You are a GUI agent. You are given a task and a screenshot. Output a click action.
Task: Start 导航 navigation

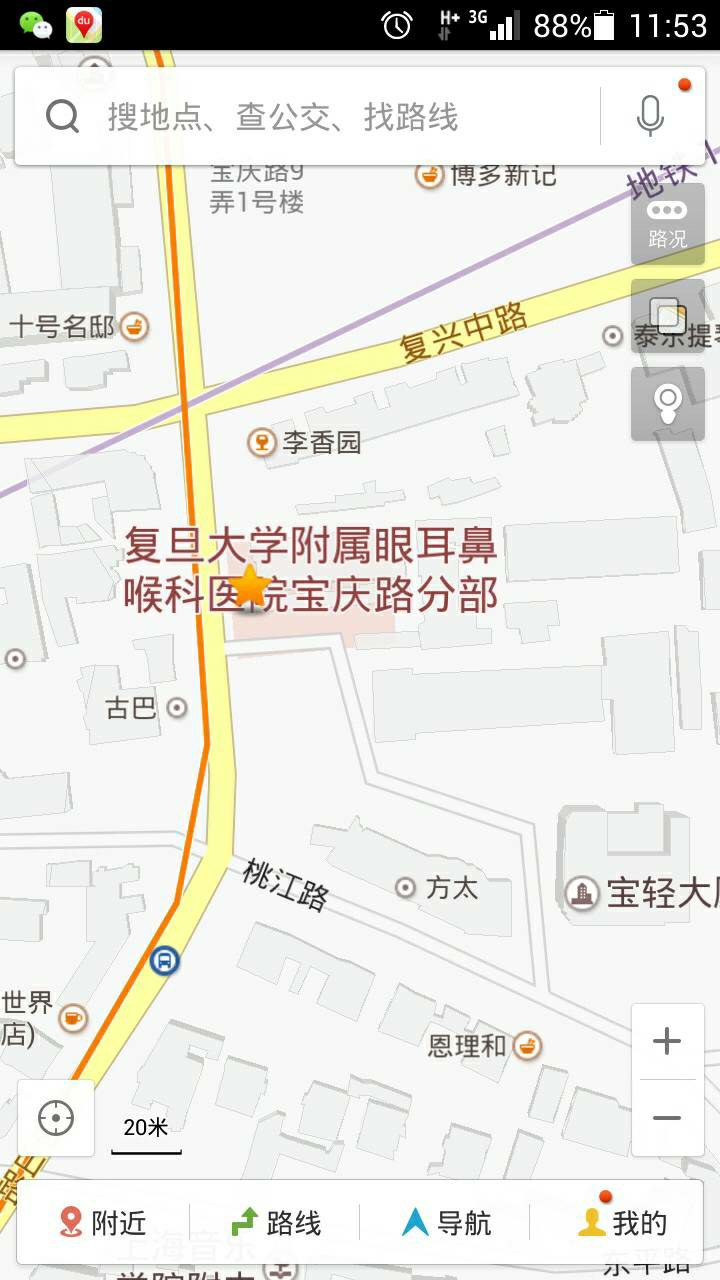coord(445,1223)
